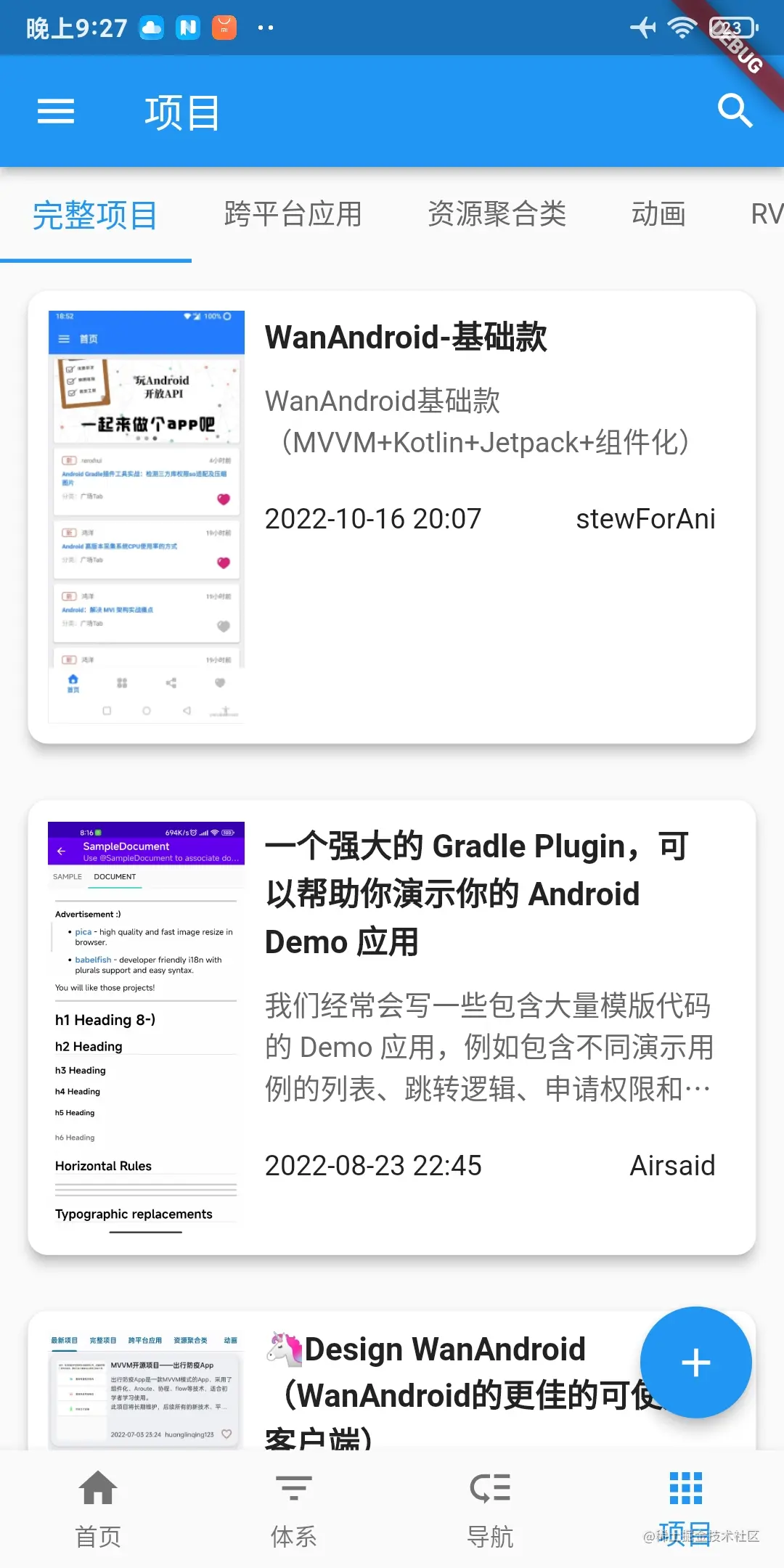Image resolution: width=784 pixels, height=1568 pixels.
Task: Open the navigation drawer hamburger icon
Action: tap(55, 111)
